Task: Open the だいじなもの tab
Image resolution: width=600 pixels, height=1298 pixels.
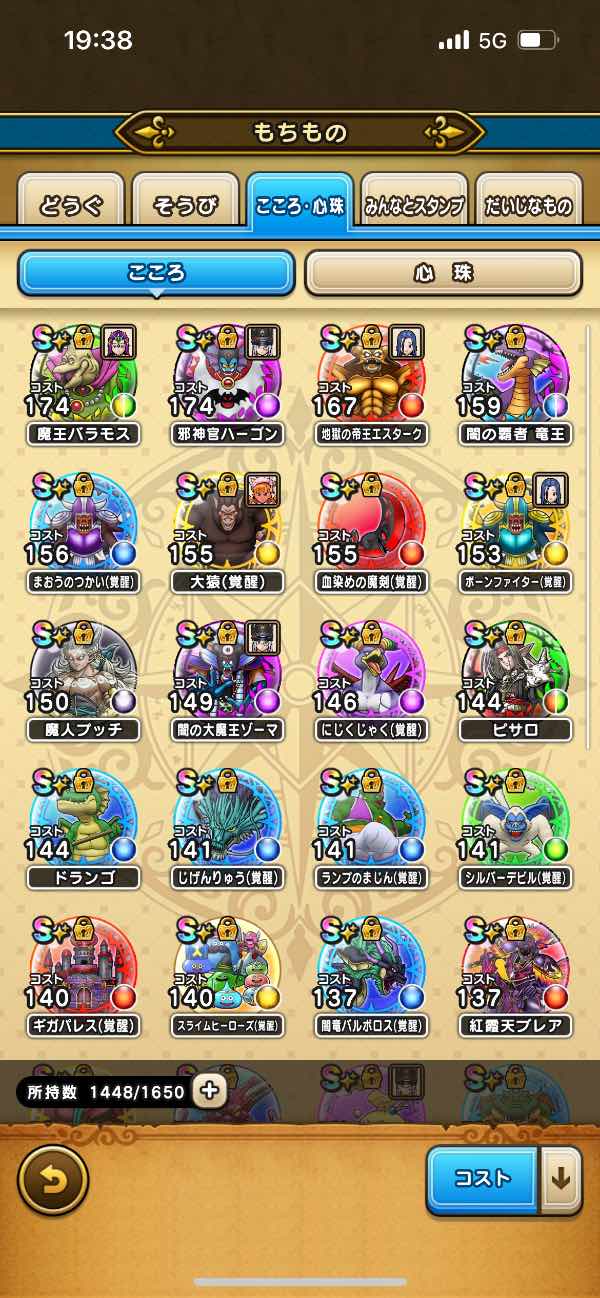Action: (528, 205)
